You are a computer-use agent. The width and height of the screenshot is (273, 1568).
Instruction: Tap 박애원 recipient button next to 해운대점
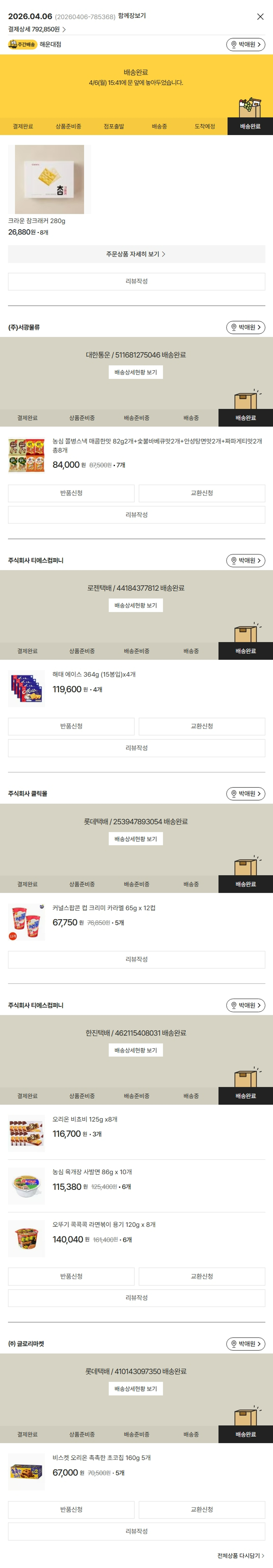pyautogui.click(x=246, y=44)
